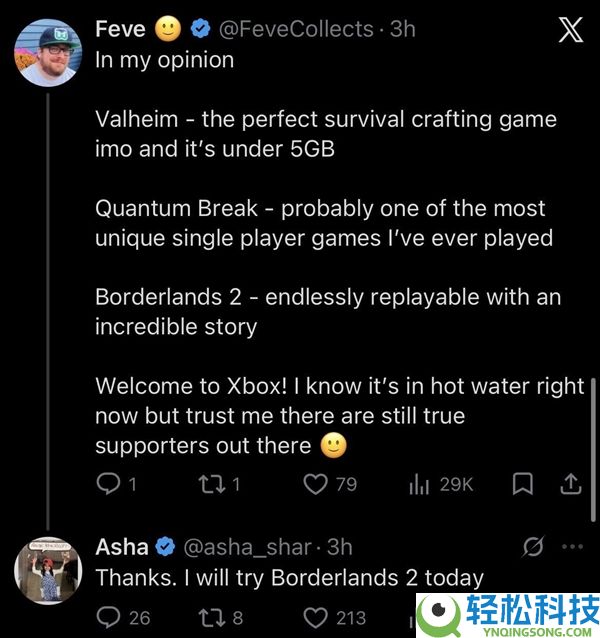Open Feve's profile picture
600x638 pixels.
[x=47, y=52]
